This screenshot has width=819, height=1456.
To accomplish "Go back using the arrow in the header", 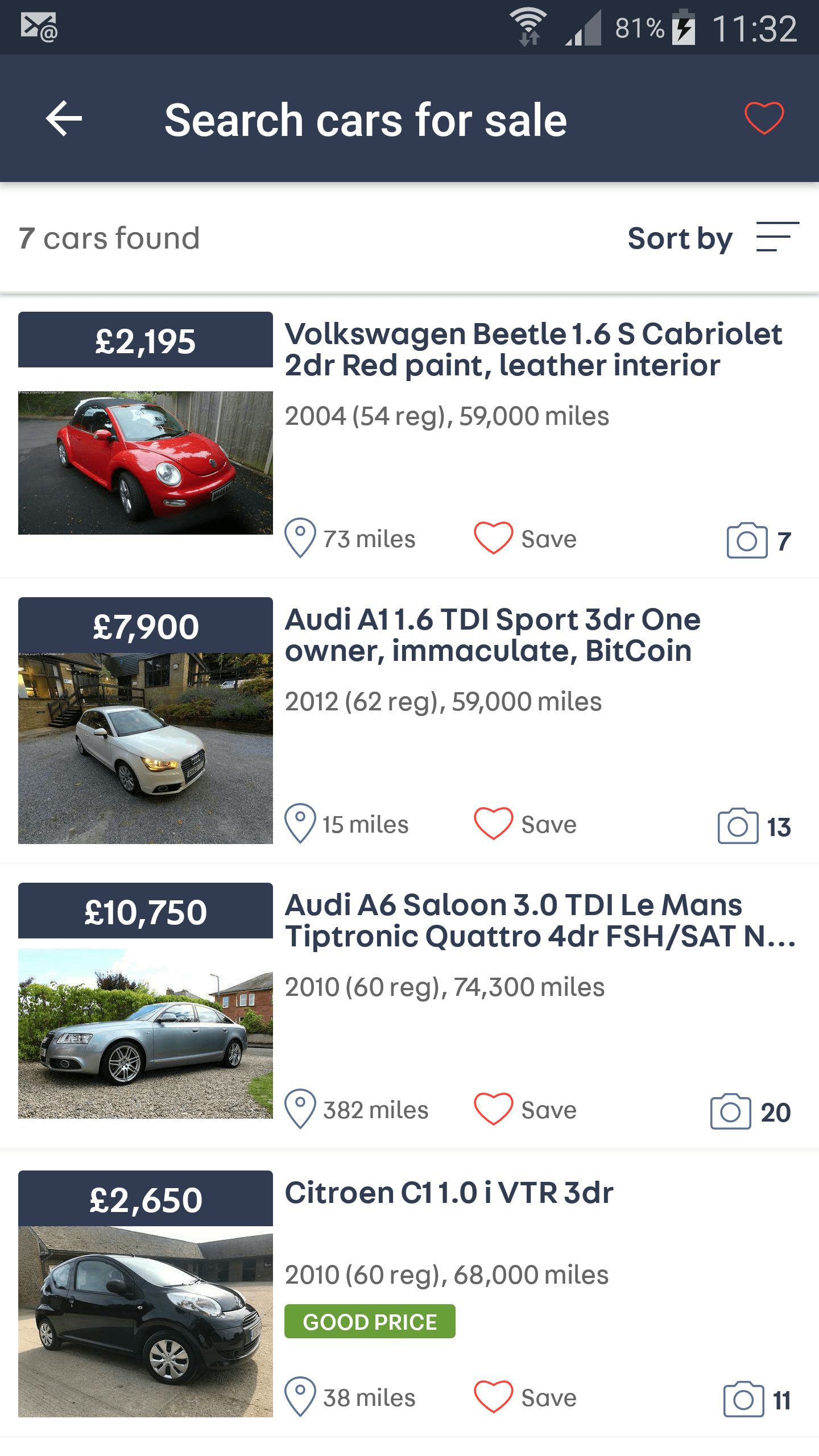I will point(63,119).
